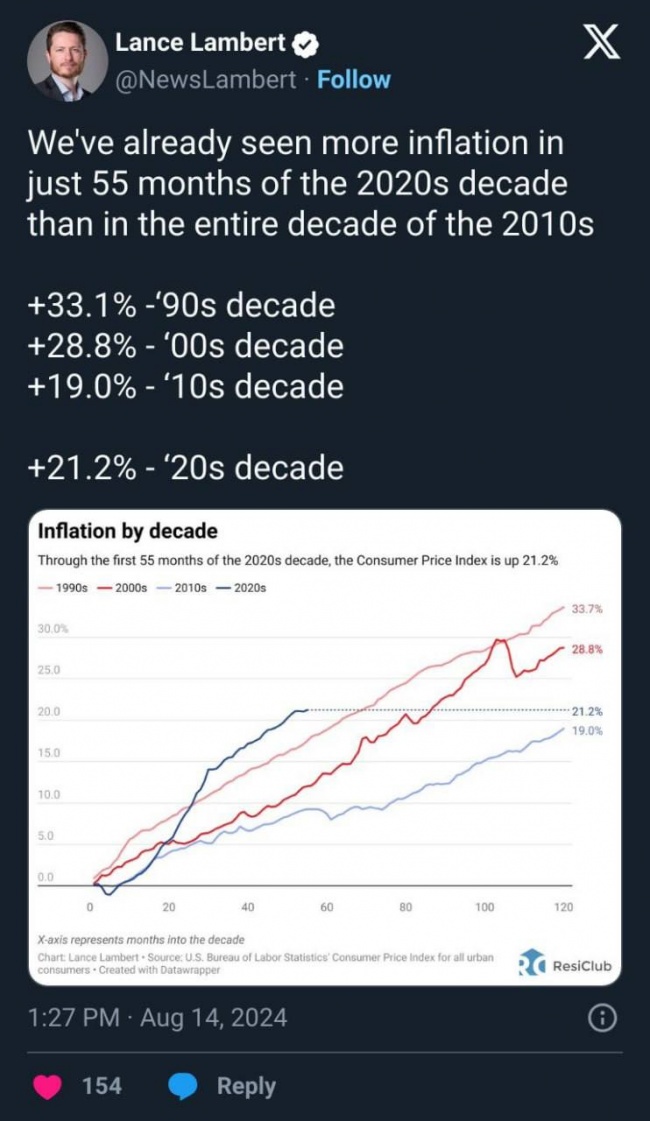
Task: Open the post timestamp Aug 14, 2024
Action: pyautogui.click(x=157, y=1017)
